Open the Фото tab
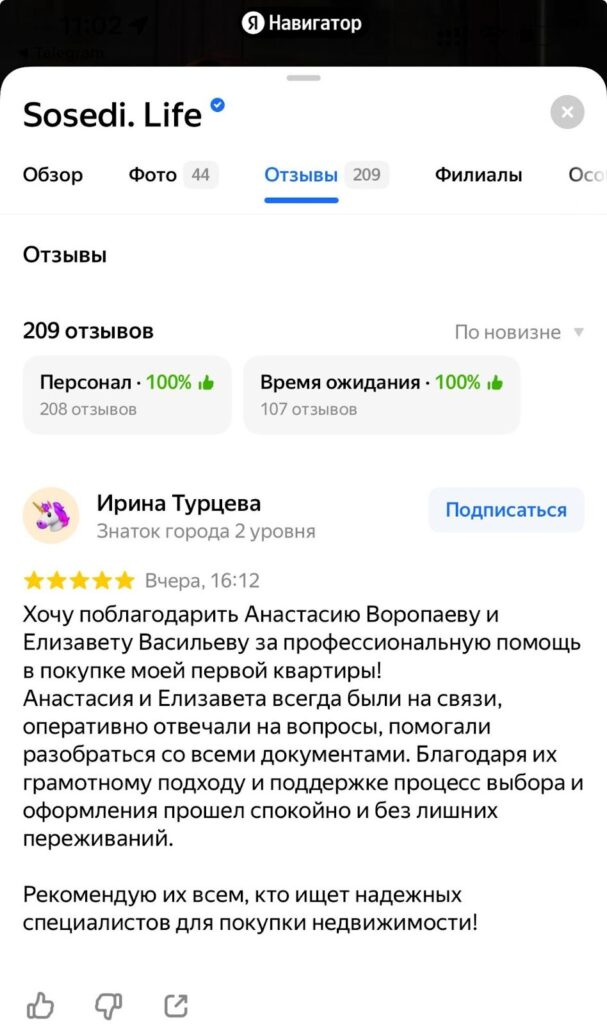This screenshot has height=1024, width=607. [172, 175]
